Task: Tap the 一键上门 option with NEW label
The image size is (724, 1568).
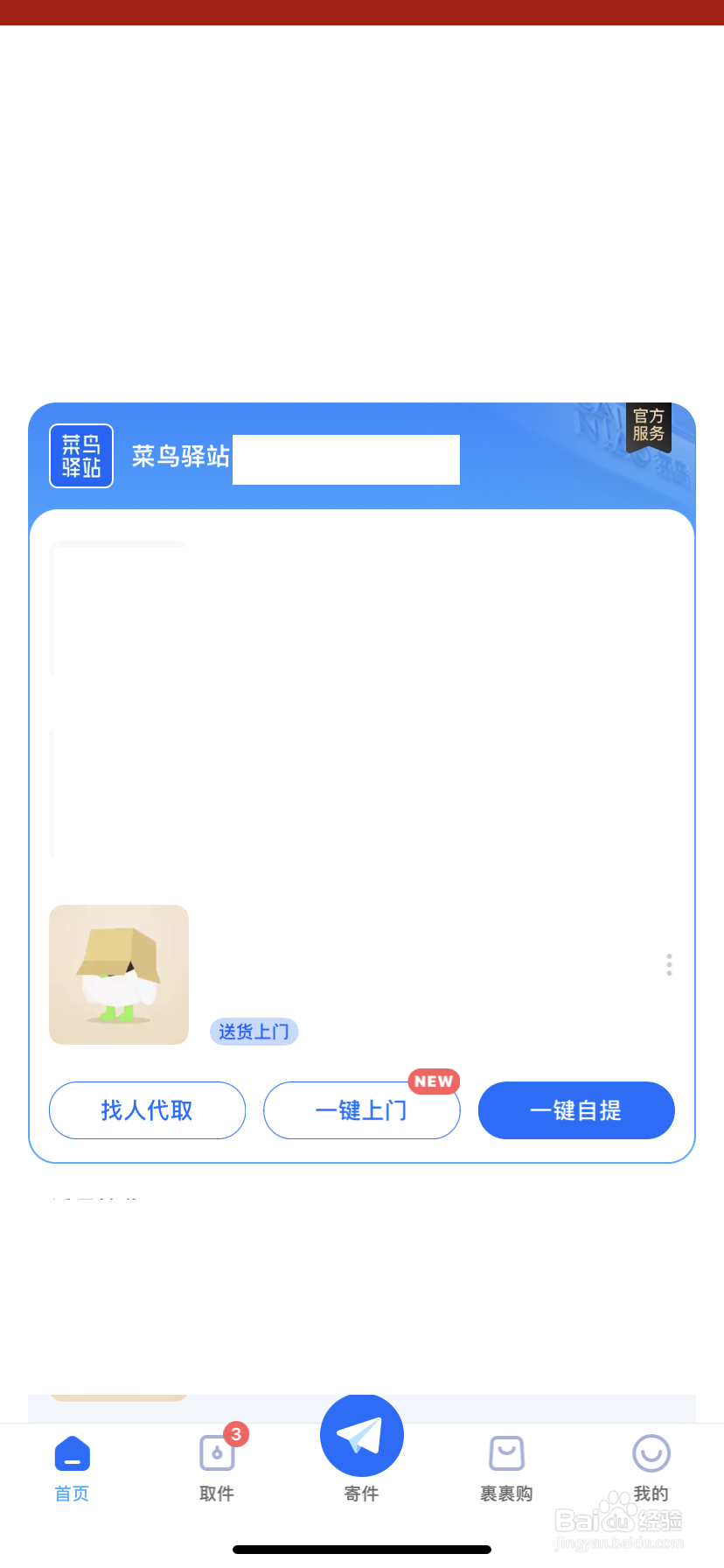Action: click(361, 1110)
